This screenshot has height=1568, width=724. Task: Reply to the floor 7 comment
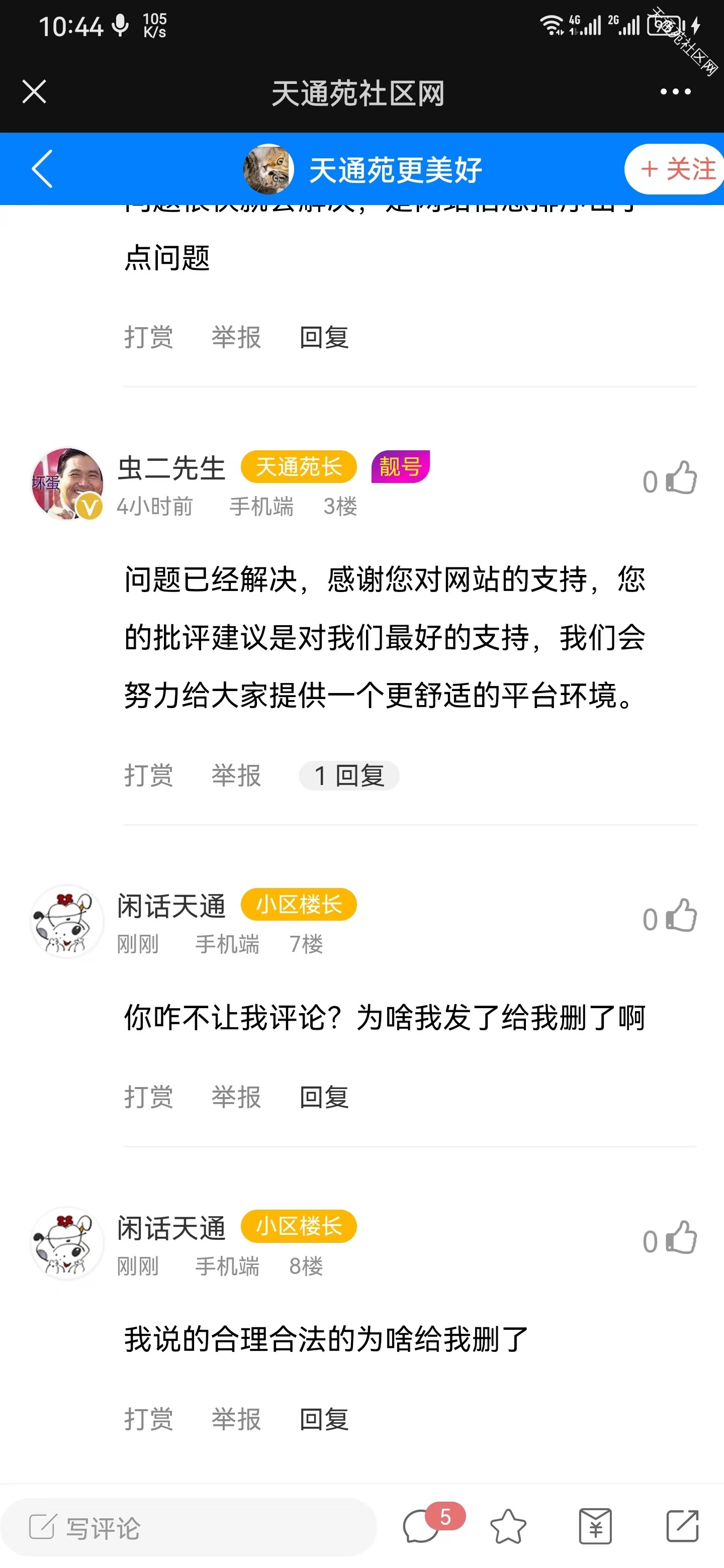(324, 1098)
